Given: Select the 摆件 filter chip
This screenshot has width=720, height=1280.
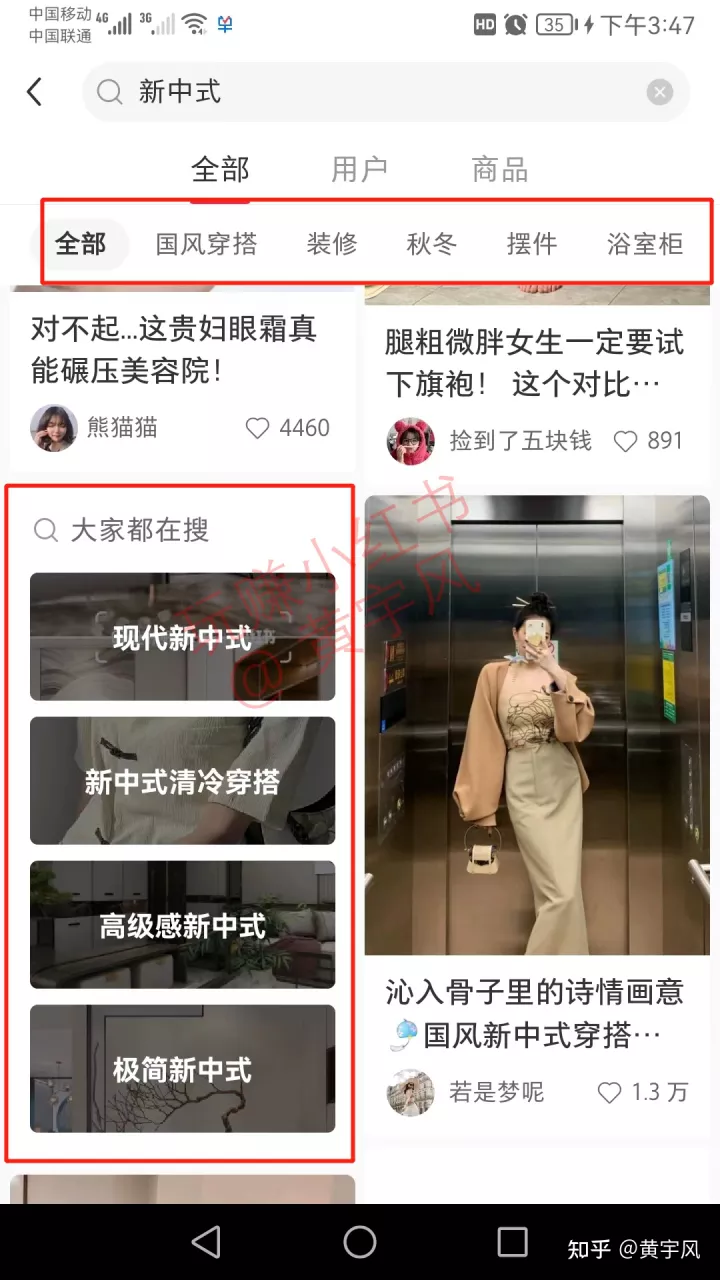Looking at the screenshot, I should (x=531, y=243).
